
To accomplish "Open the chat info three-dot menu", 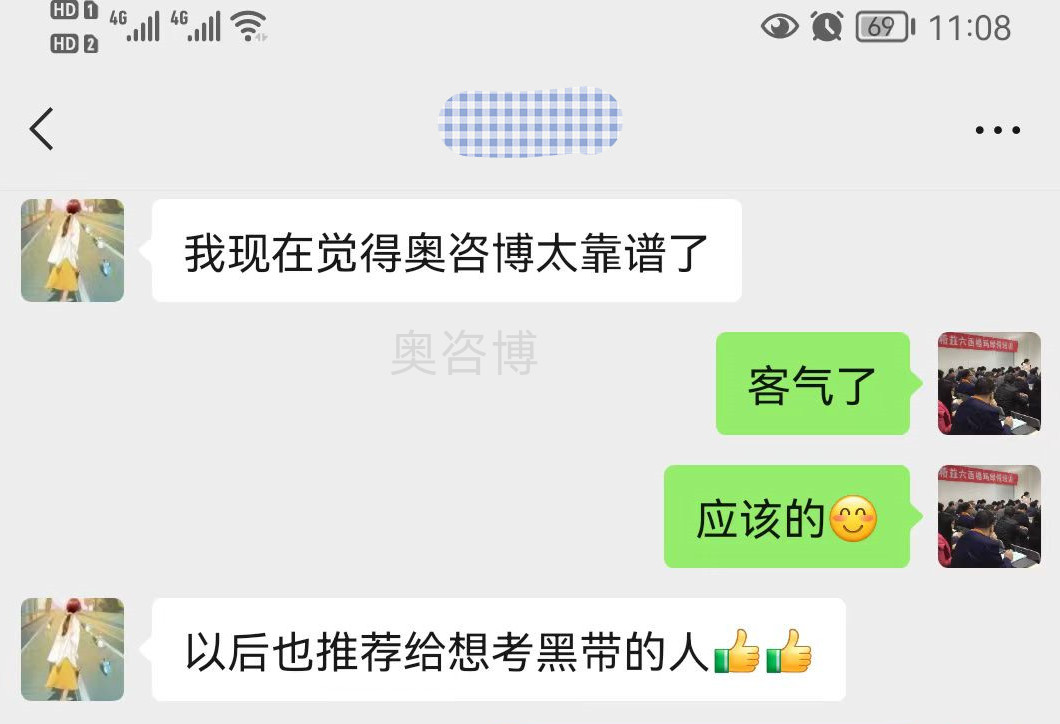I will click(997, 130).
